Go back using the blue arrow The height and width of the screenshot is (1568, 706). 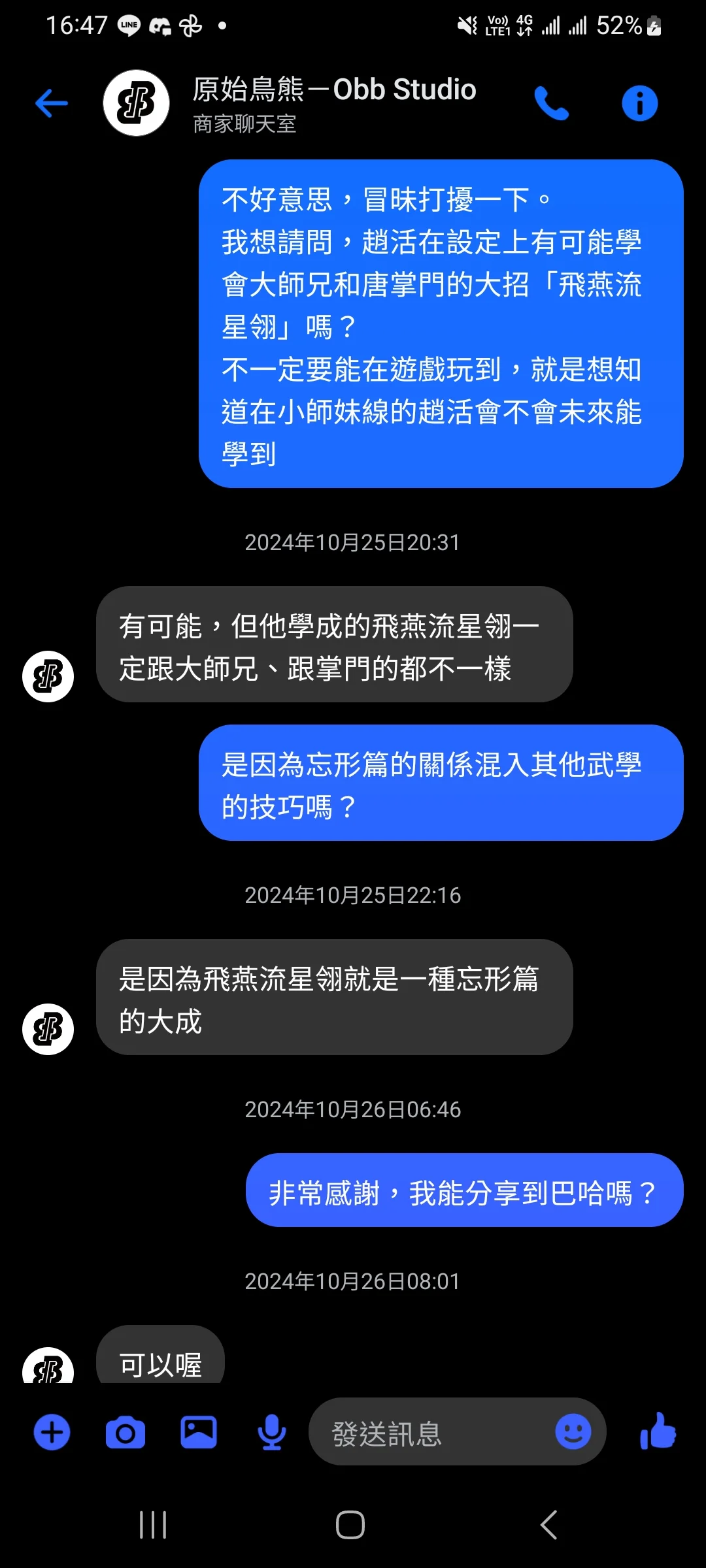click(52, 103)
